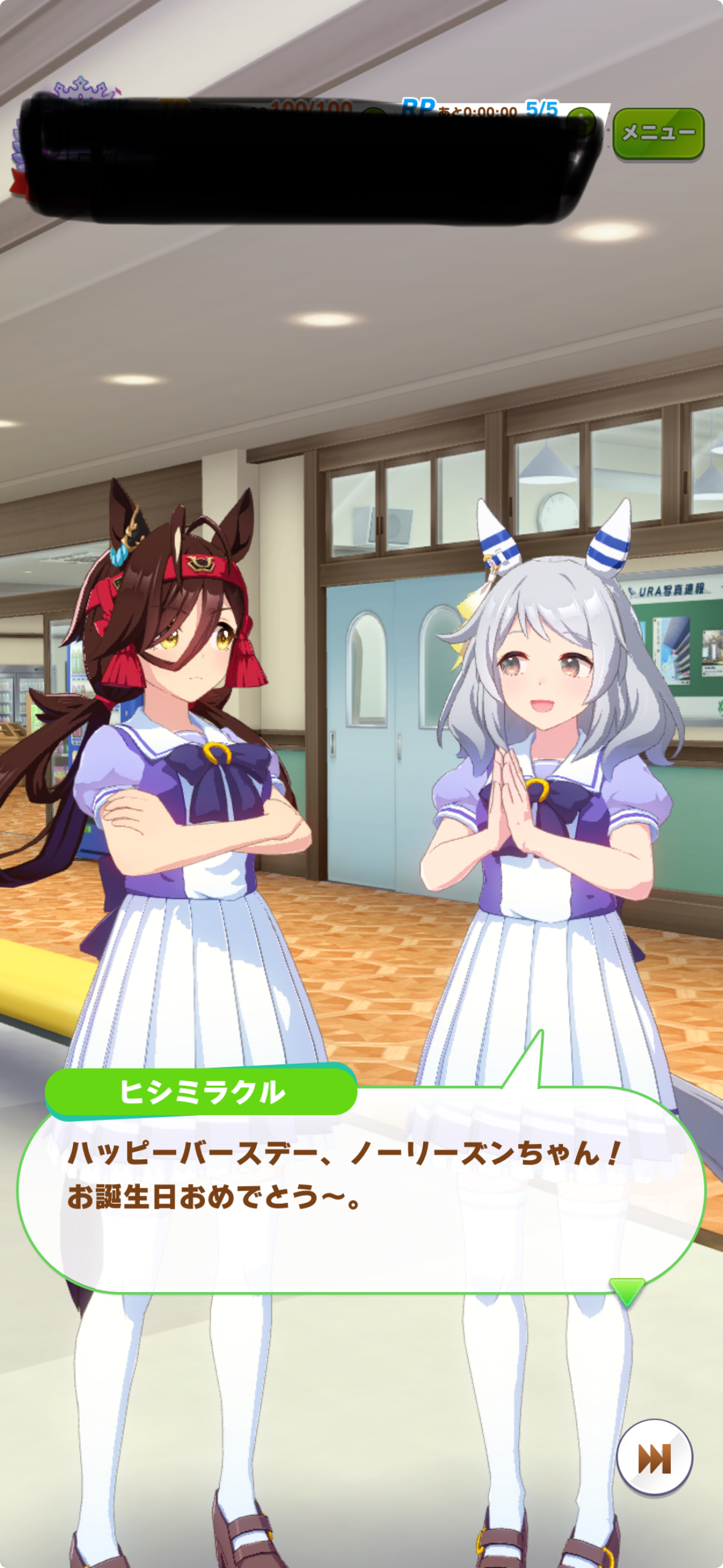Skip the dialogue with the fast-forward button
This screenshot has height=1568, width=723.
[654, 1458]
